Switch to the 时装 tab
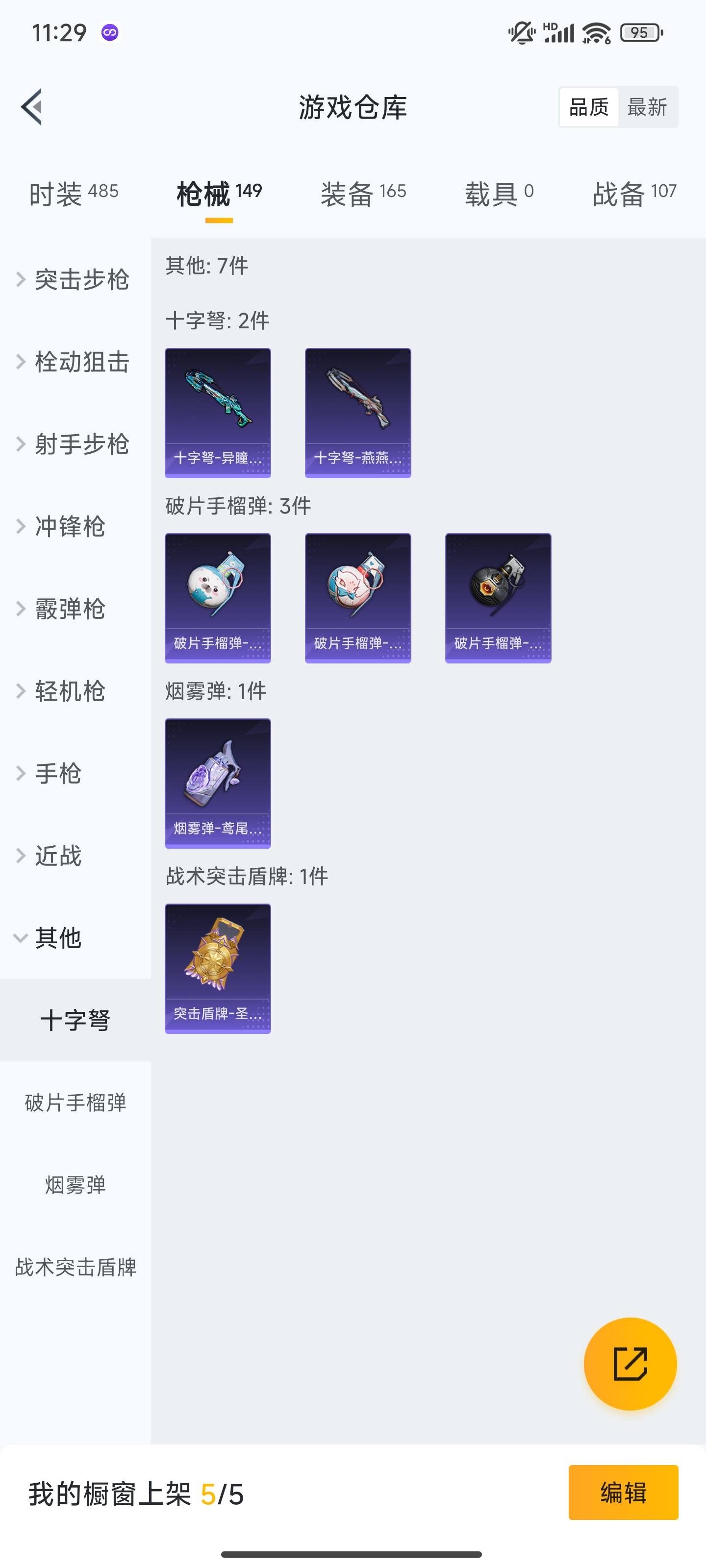 click(x=73, y=192)
